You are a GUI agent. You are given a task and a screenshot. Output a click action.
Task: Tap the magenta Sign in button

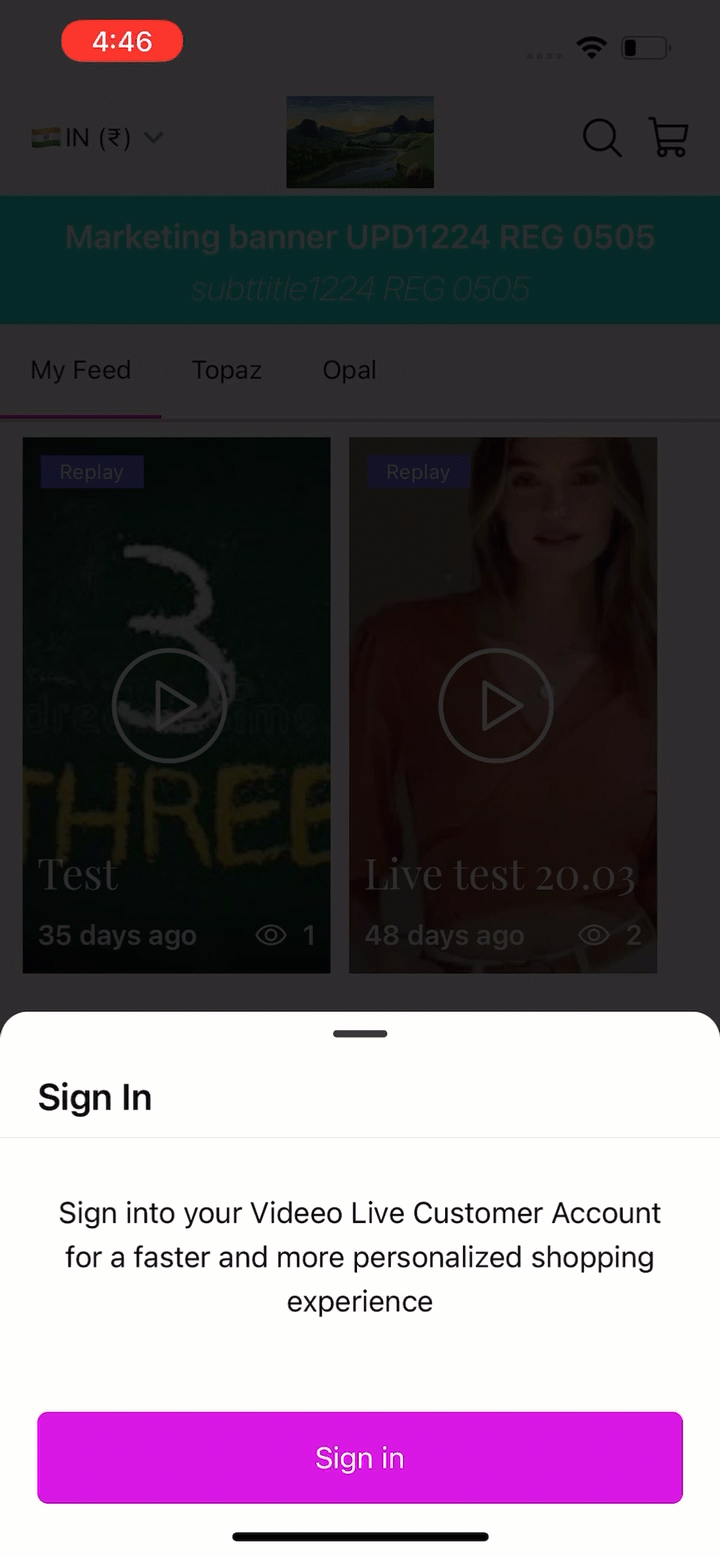(x=360, y=1457)
